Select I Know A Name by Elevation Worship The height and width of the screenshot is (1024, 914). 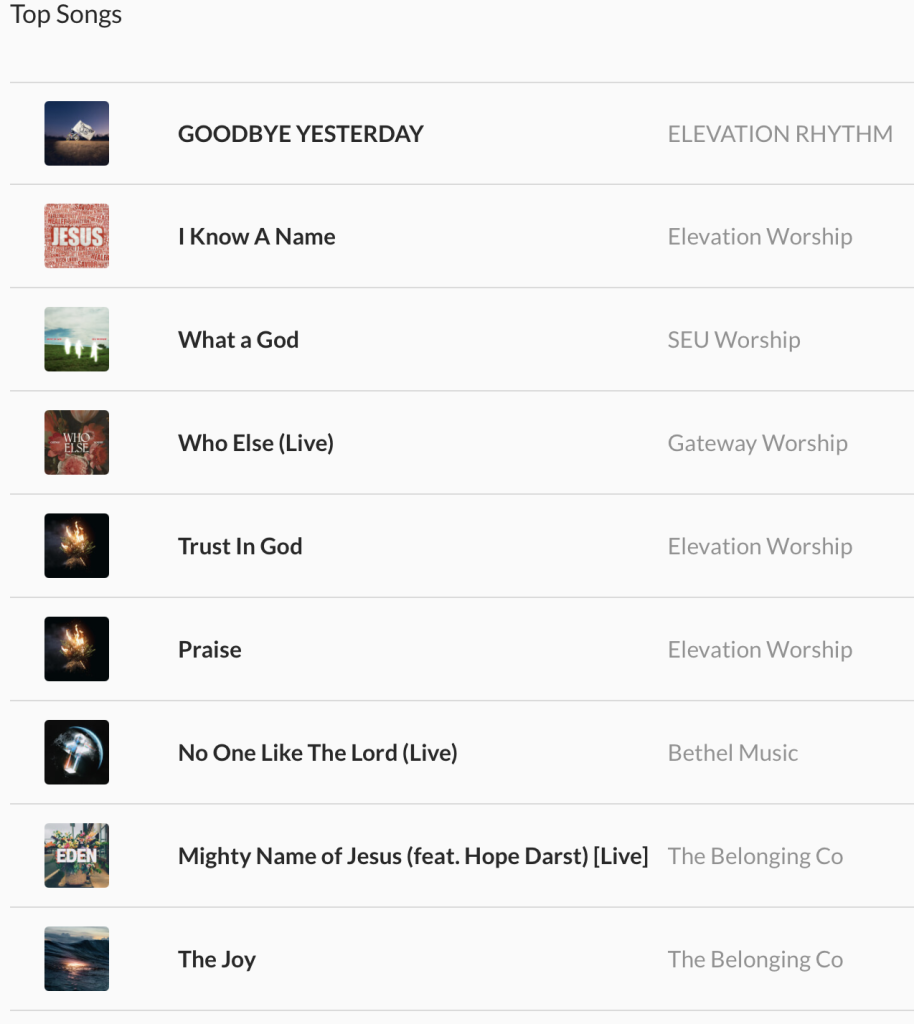coord(256,237)
